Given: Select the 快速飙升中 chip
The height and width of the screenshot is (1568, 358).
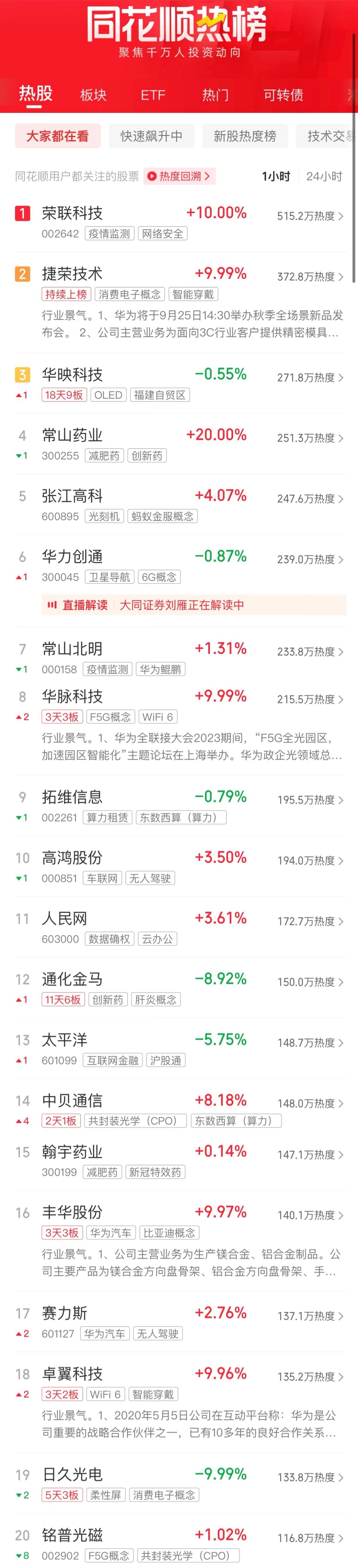Looking at the screenshot, I should (151, 136).
